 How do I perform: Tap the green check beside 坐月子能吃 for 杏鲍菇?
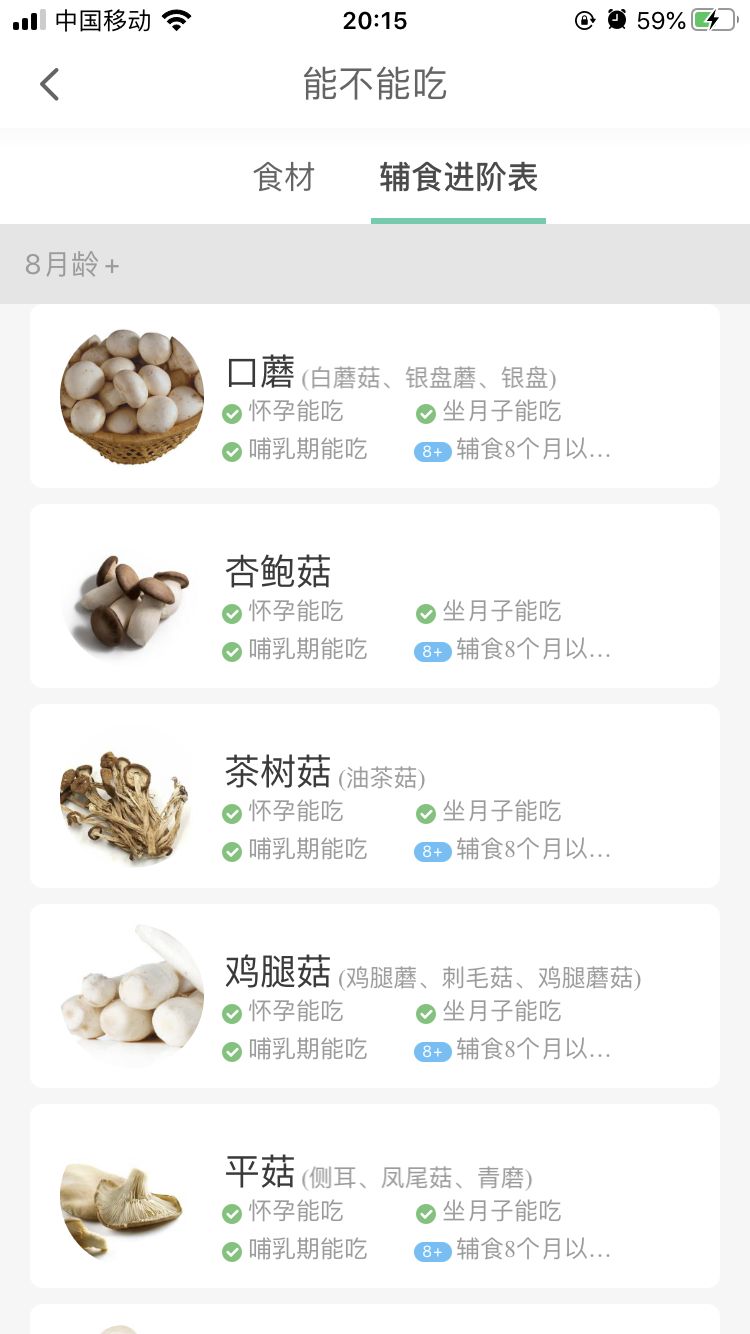pyautogui.click(x=426, y=613)
